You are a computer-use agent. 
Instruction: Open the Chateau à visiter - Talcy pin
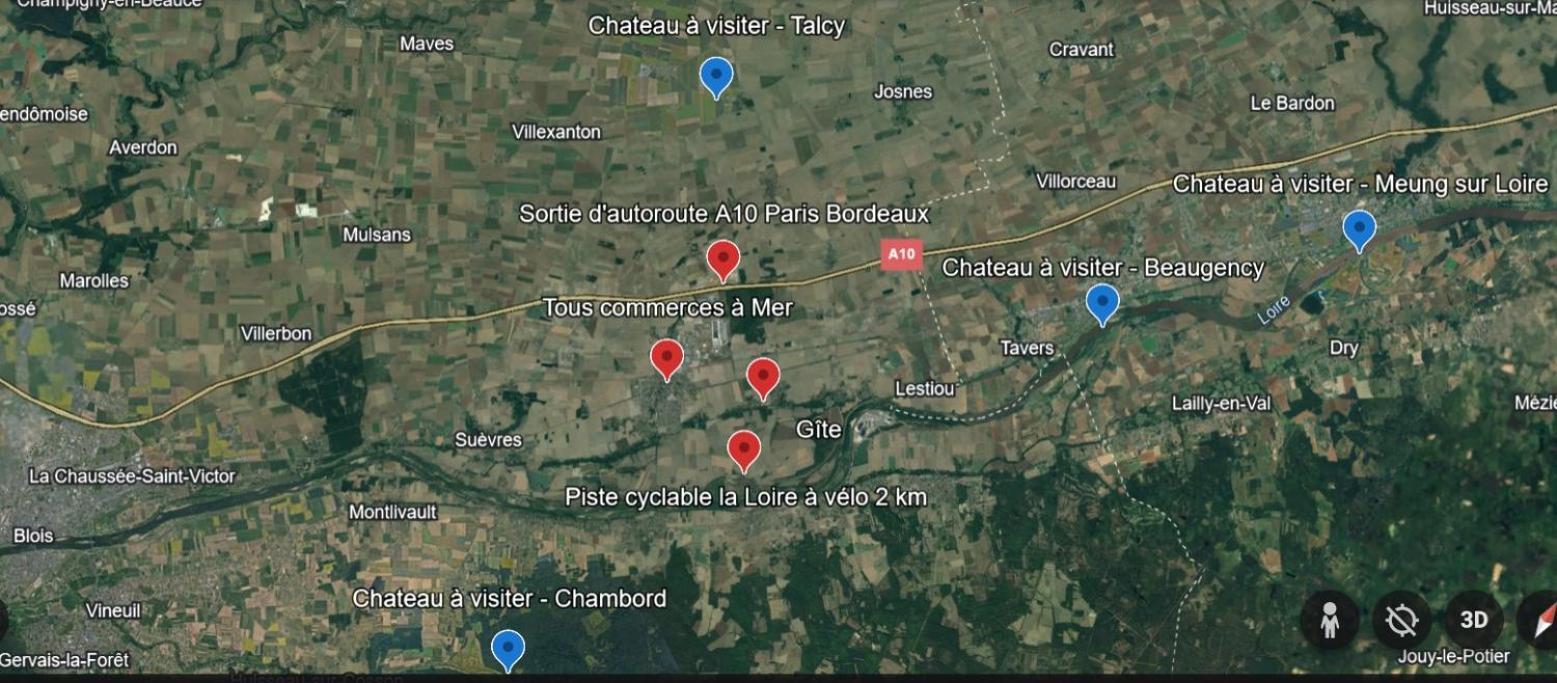715,74
